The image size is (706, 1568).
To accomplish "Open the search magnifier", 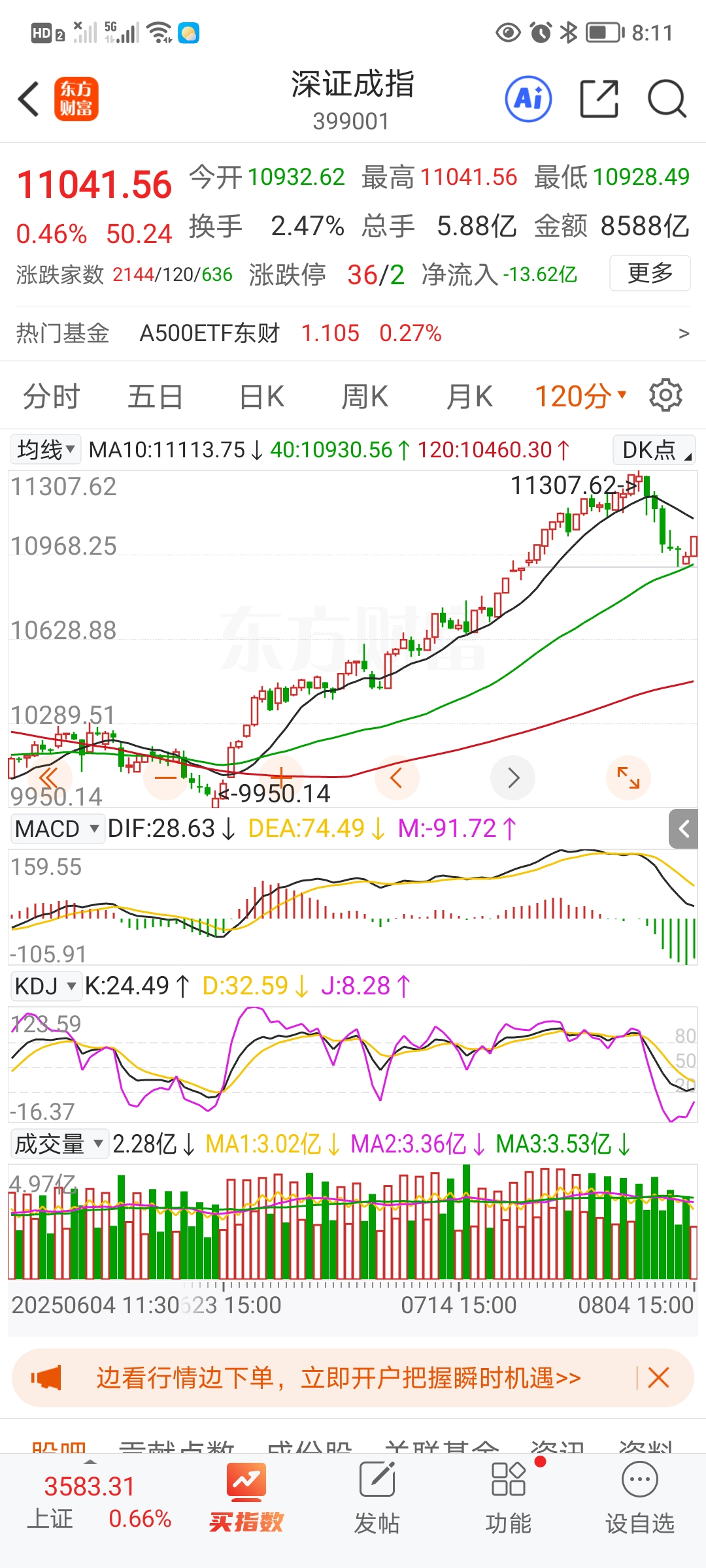I will coord(666,99).
